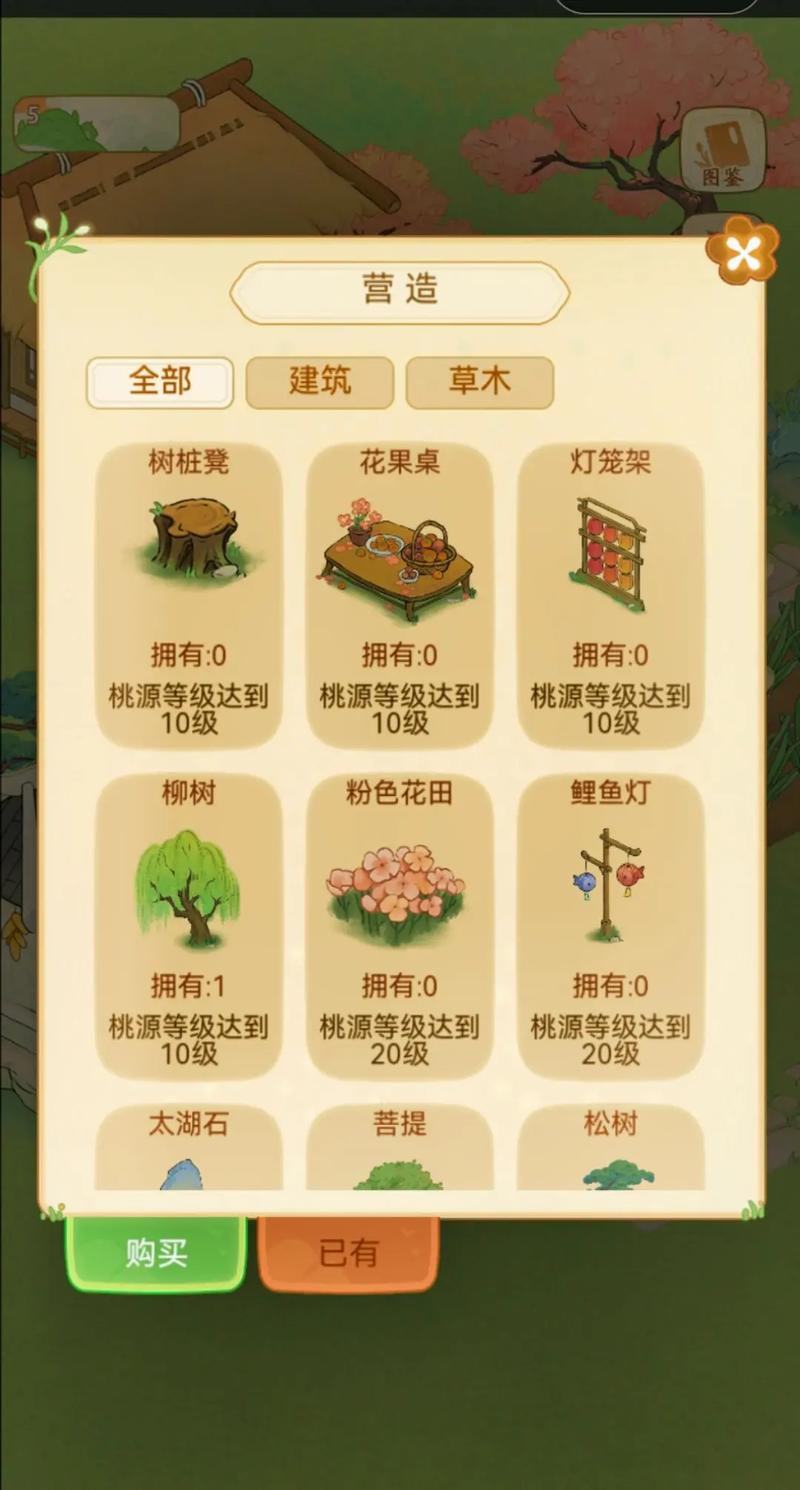The image size is (800, 1490).
Task: Switch to the 全部 tab
Action: tap(160, 382)
